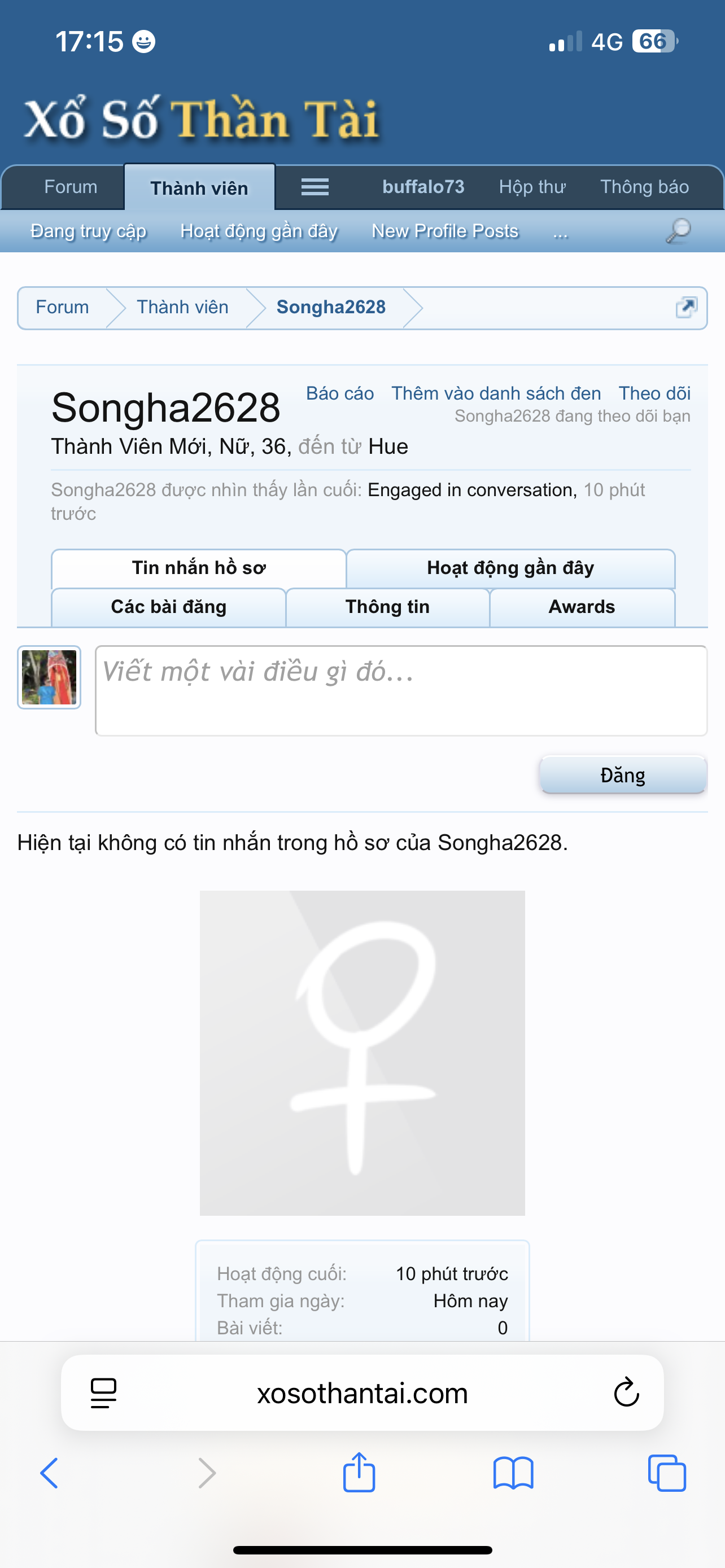Select Thêm vào danh sách đen

pyautogui.click(x=496, y=393)
